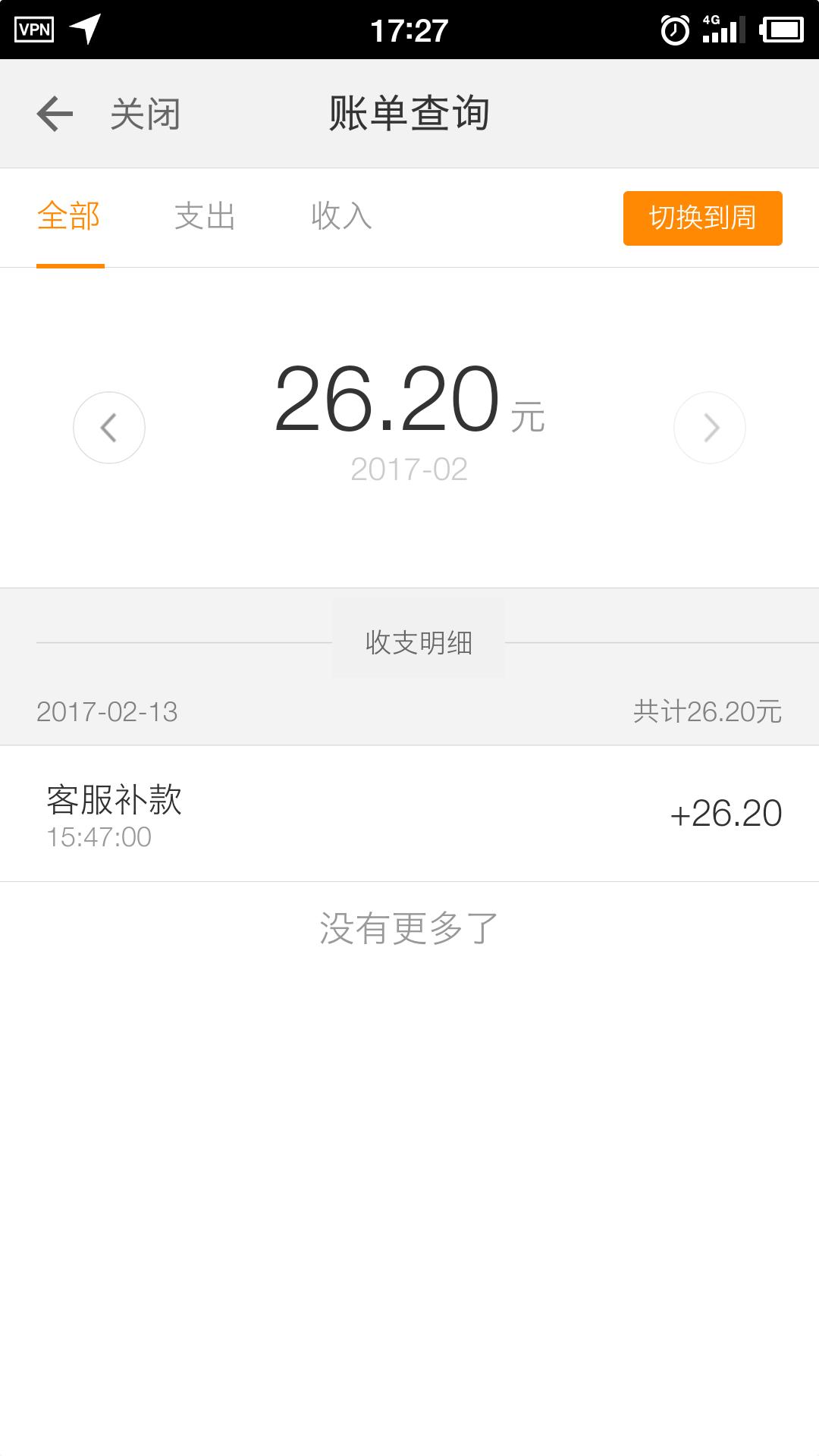Switch to the 支出 tab
The height and width of the screenshot is (1456, 819).
(203, 217)
